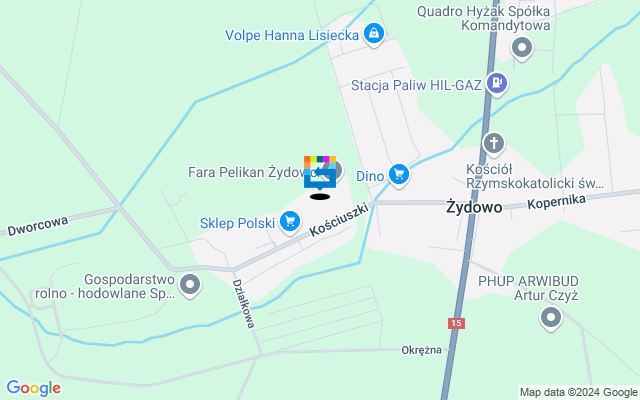Open the Quadro Hyżak Spółka Komandytowa marker
The width and height of the screenshot is (640, 400).
tap(521, 47)
